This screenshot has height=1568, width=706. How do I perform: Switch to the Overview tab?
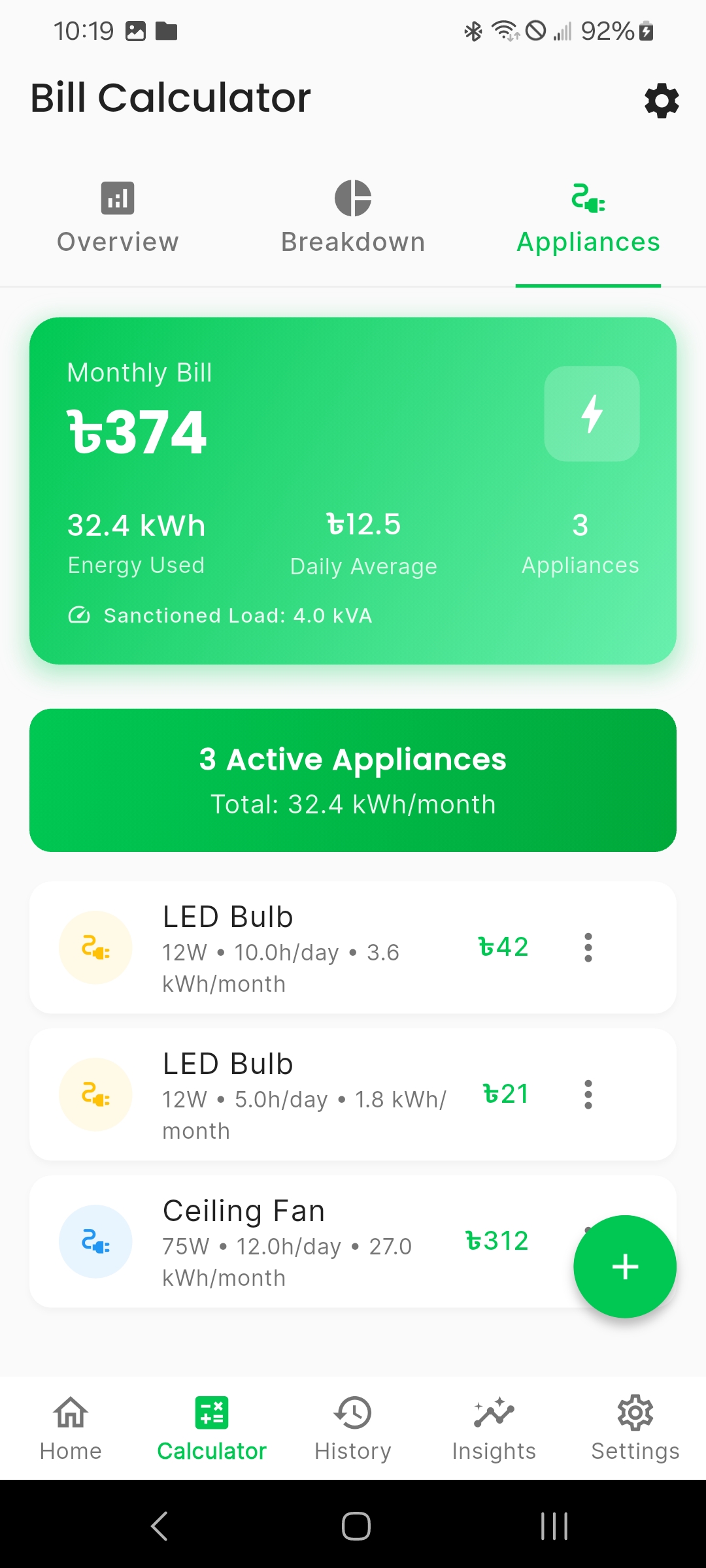[x=118, y=219]
